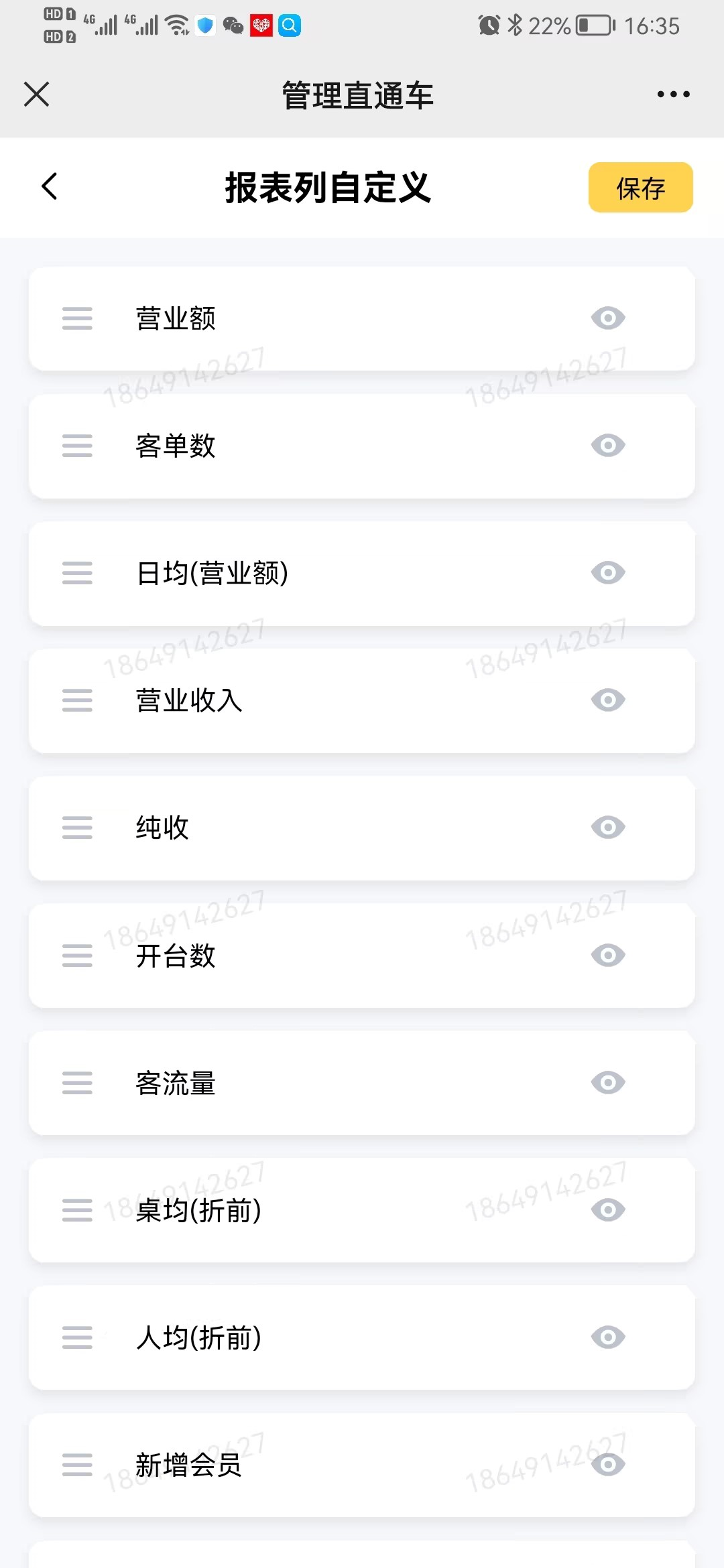Tap the reorder handle beside 纯收
The width and height of the screenshot is (724, 1568).
pos(77,828)
